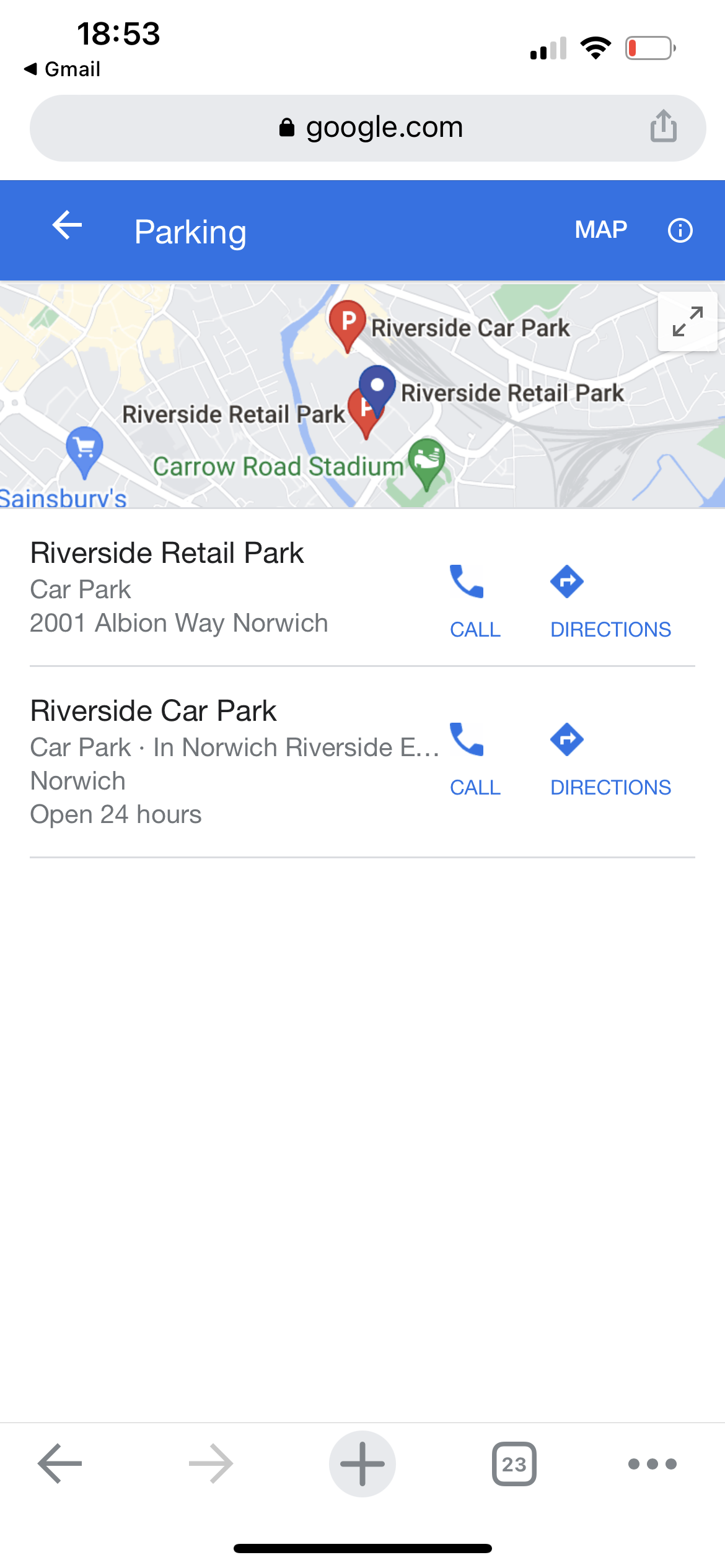Open the info icon in the header
This screenshot has height=1568, width=725.
click(680, 231)
